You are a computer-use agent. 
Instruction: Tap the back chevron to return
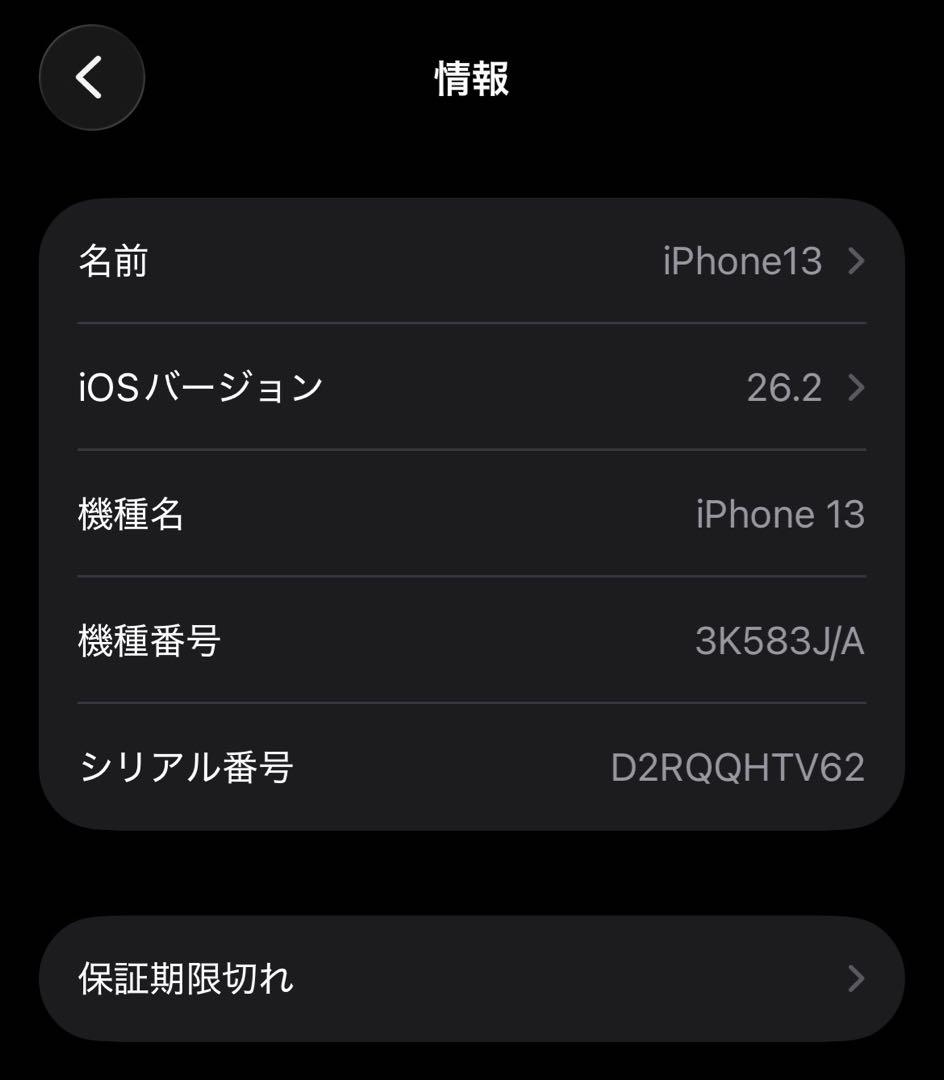pos(92,77)
